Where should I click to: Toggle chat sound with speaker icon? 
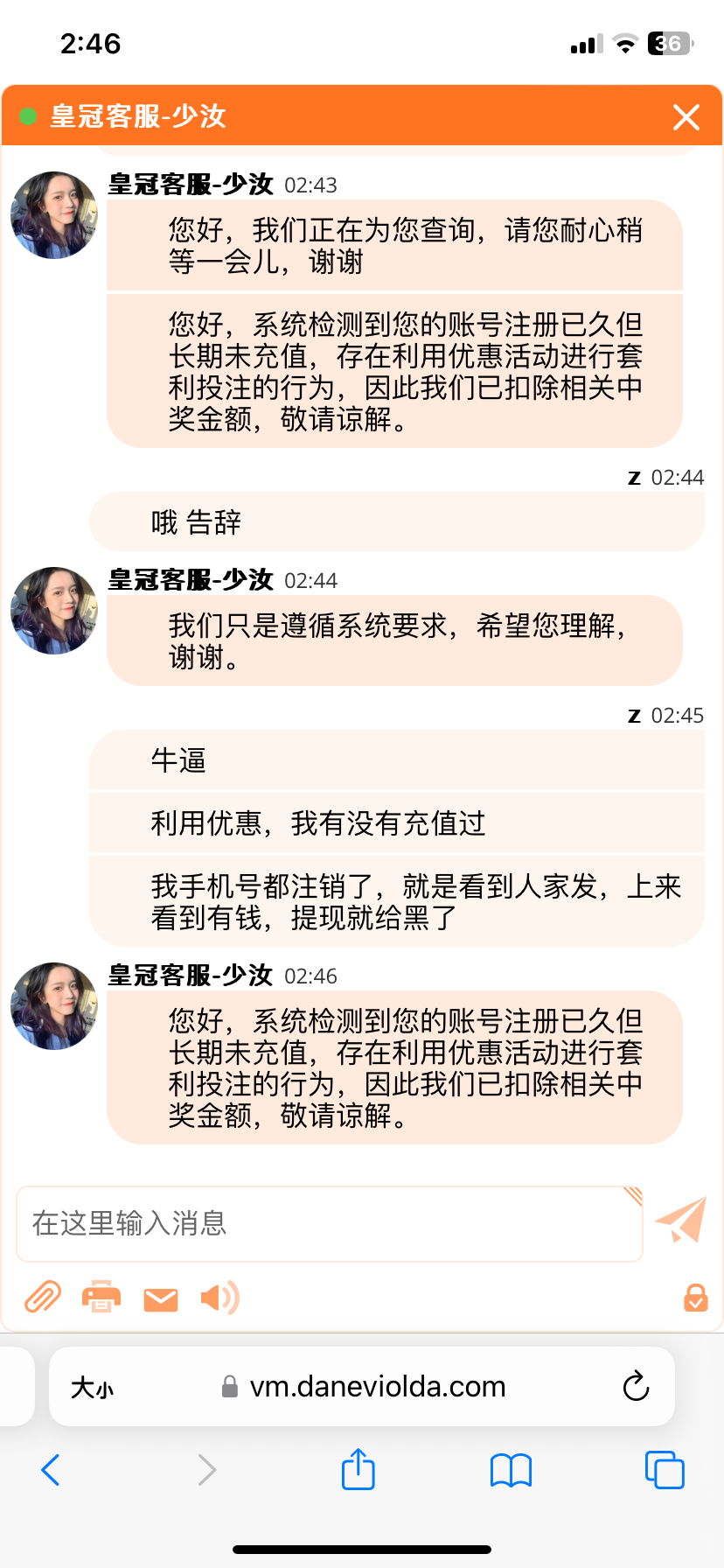[x=219, y=1298]
